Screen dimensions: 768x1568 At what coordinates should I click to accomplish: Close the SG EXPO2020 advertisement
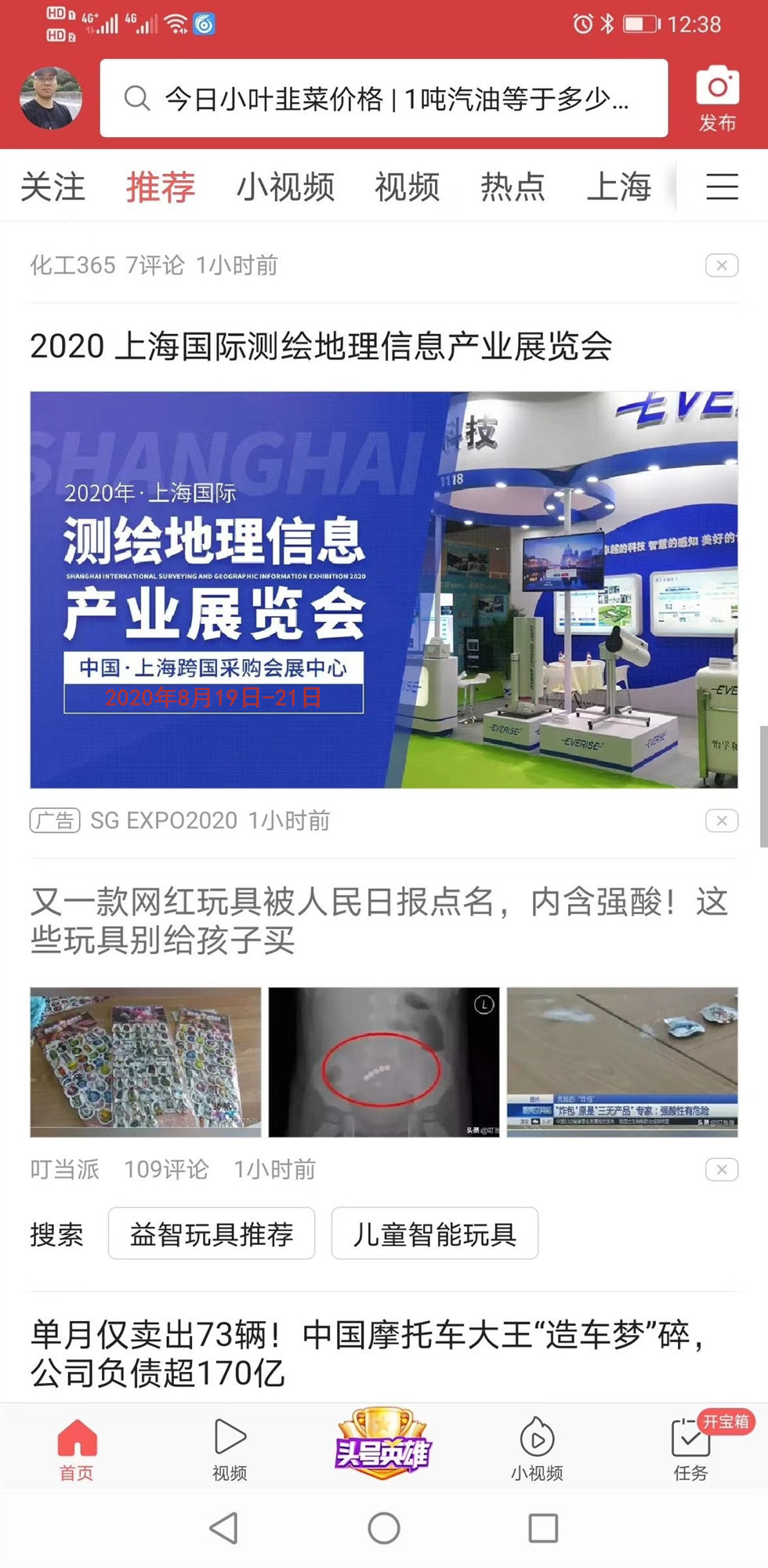tap(722, 821)
